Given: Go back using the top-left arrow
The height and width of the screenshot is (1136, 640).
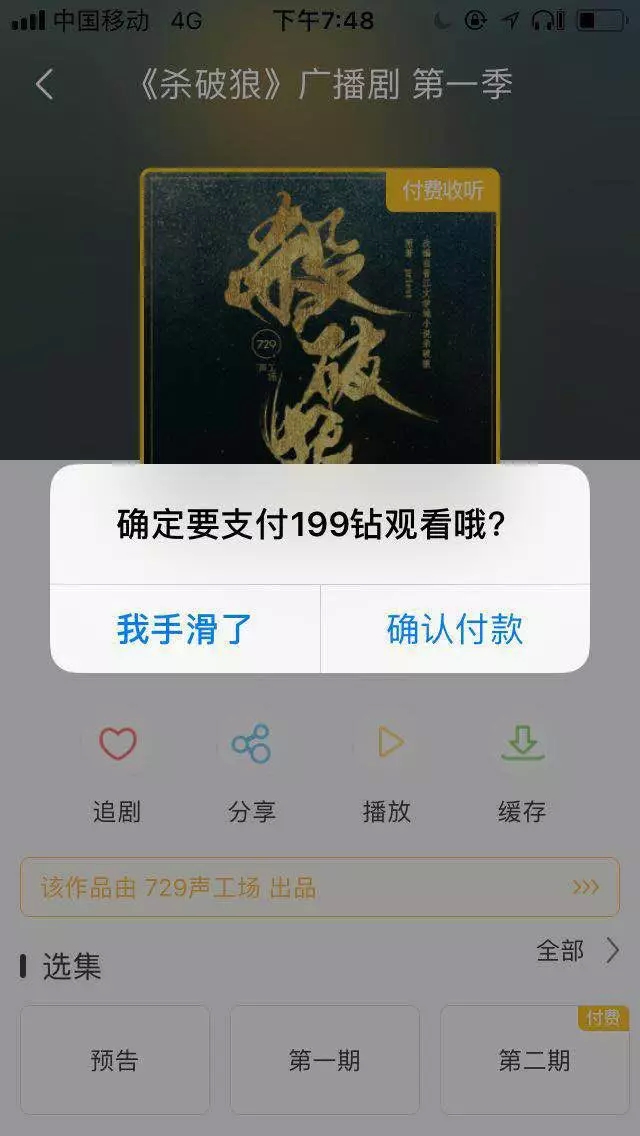Looking at the screenshot, I should coord(44,85).
